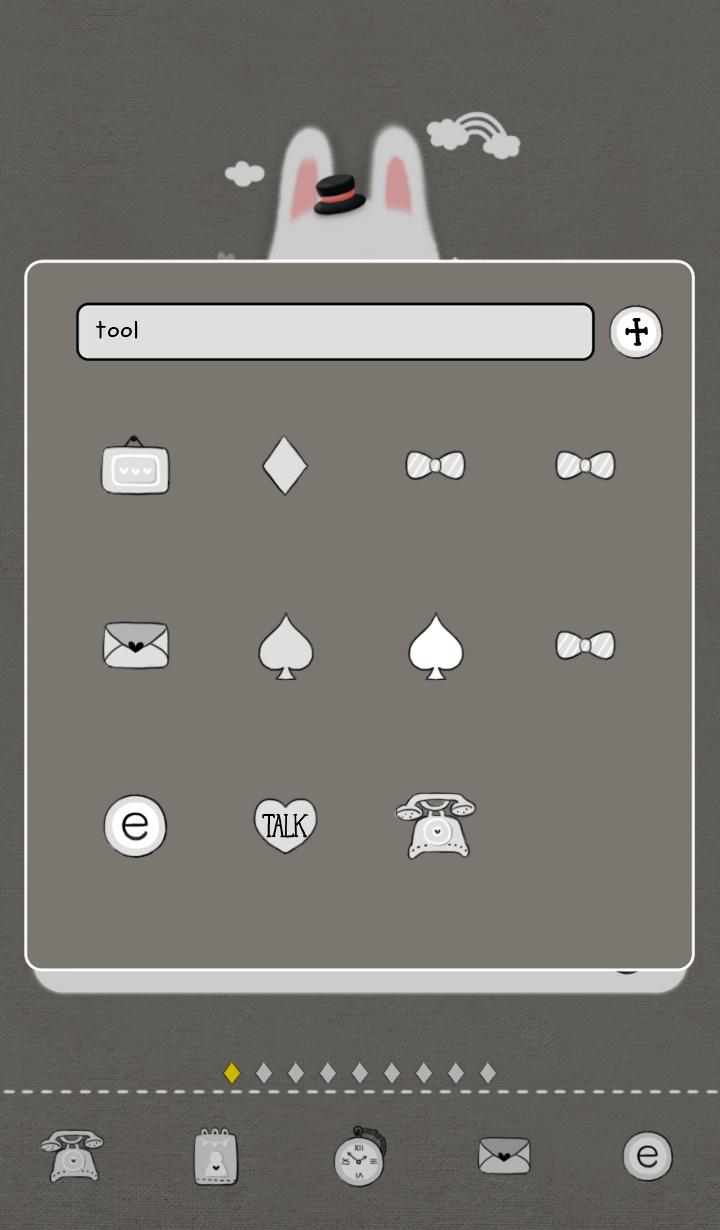Launch the diamond-shaped app icon
Screen dimensions: 720x1230
click(285, 465)
